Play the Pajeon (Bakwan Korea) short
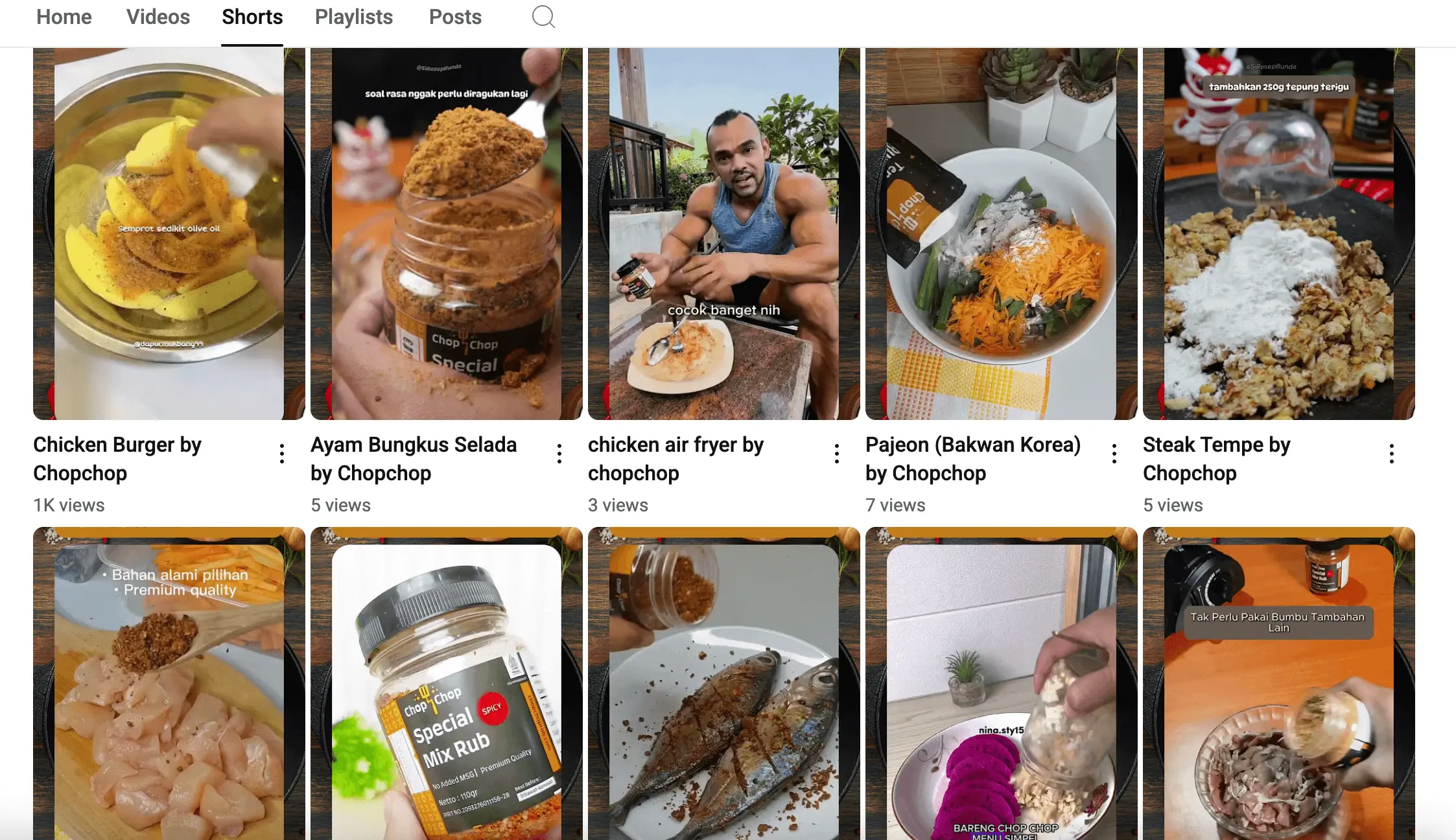 tap(1001, 233)
